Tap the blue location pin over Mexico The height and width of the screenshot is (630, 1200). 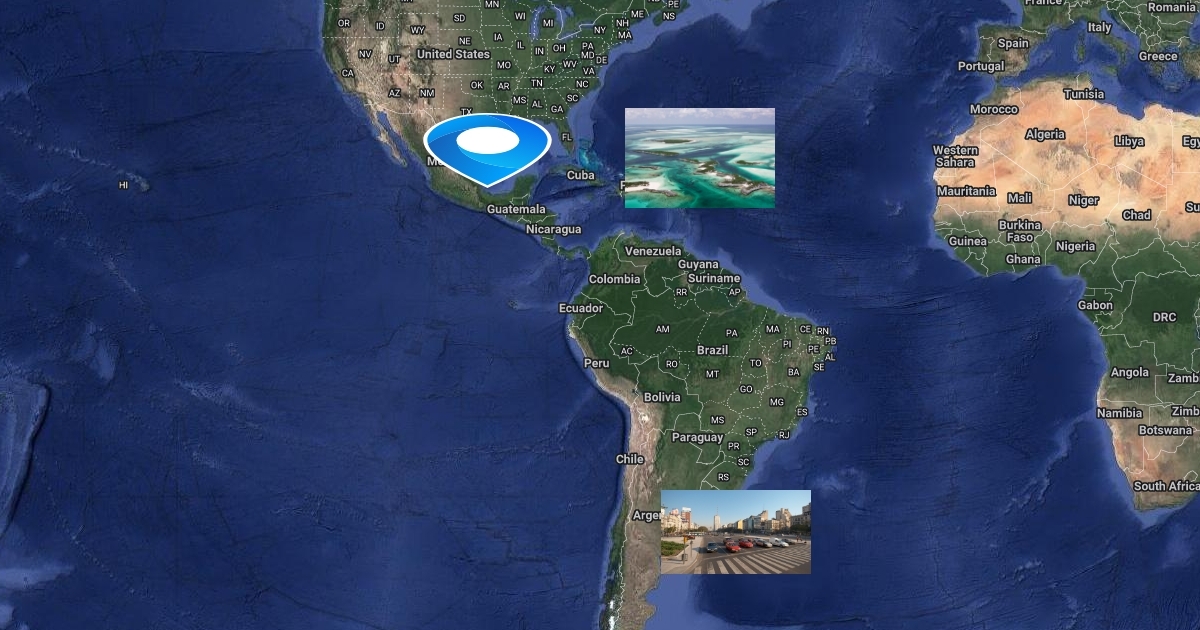coord(487,147)
